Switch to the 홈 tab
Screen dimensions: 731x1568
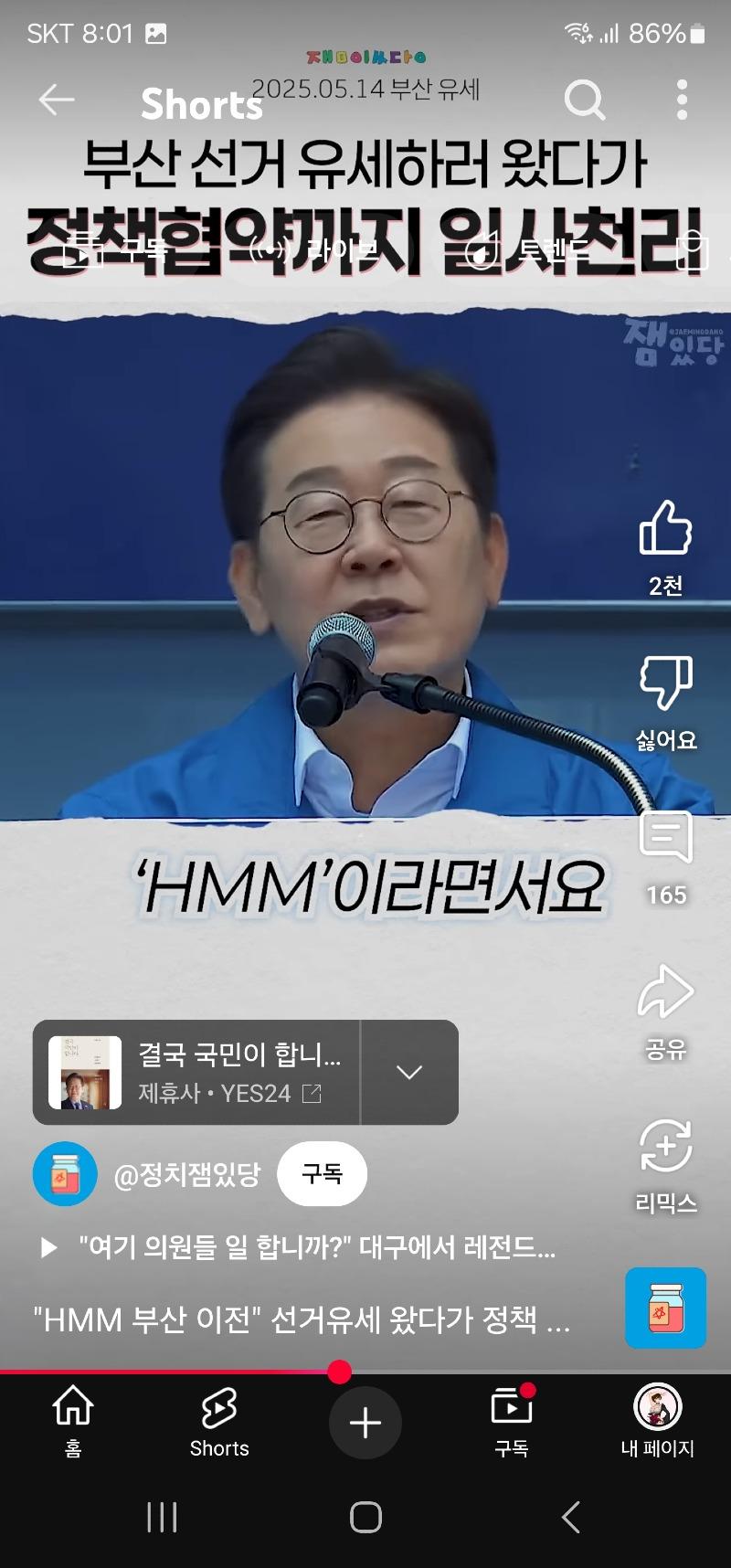coord(73,1423)
